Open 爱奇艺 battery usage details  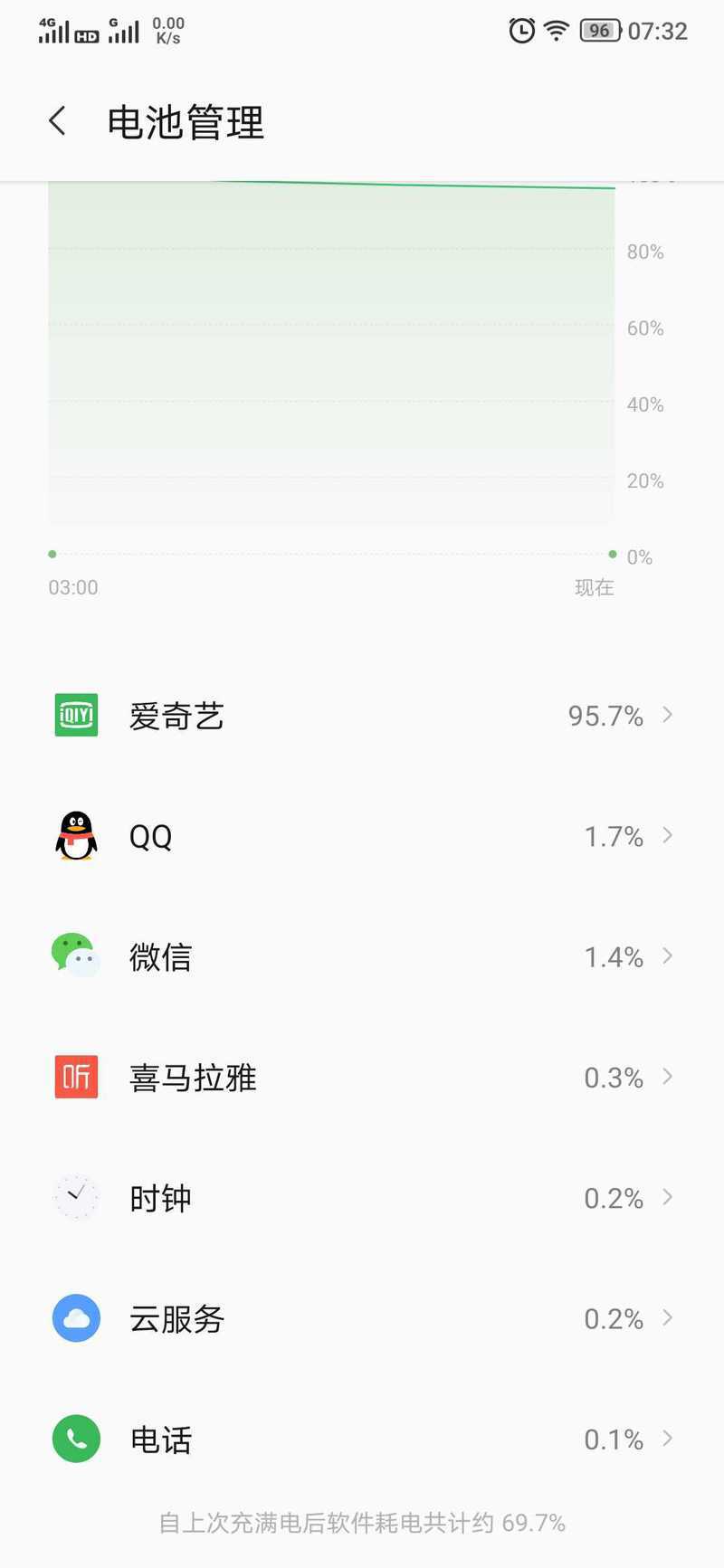[362, 716]
